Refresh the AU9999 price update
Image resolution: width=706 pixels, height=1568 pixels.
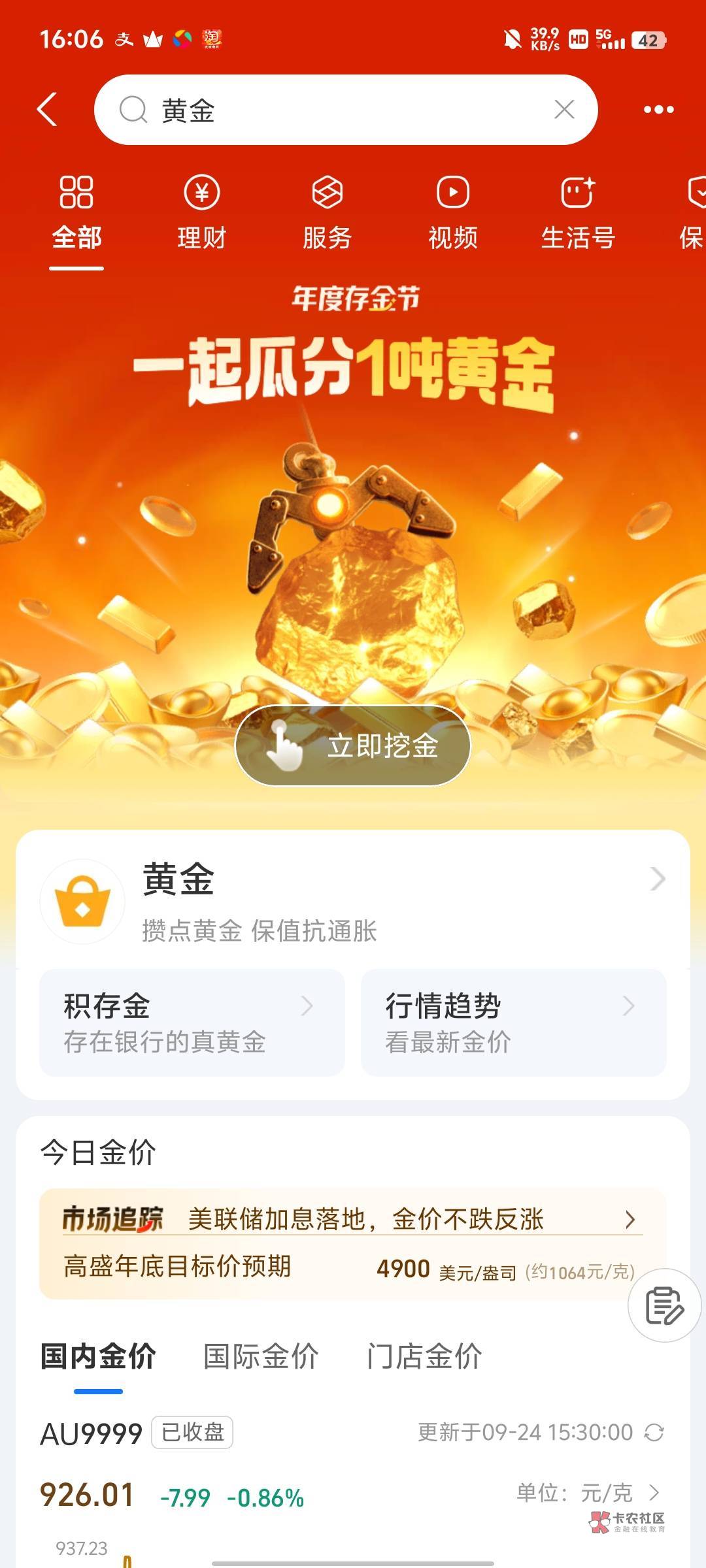click(654, 1433)
